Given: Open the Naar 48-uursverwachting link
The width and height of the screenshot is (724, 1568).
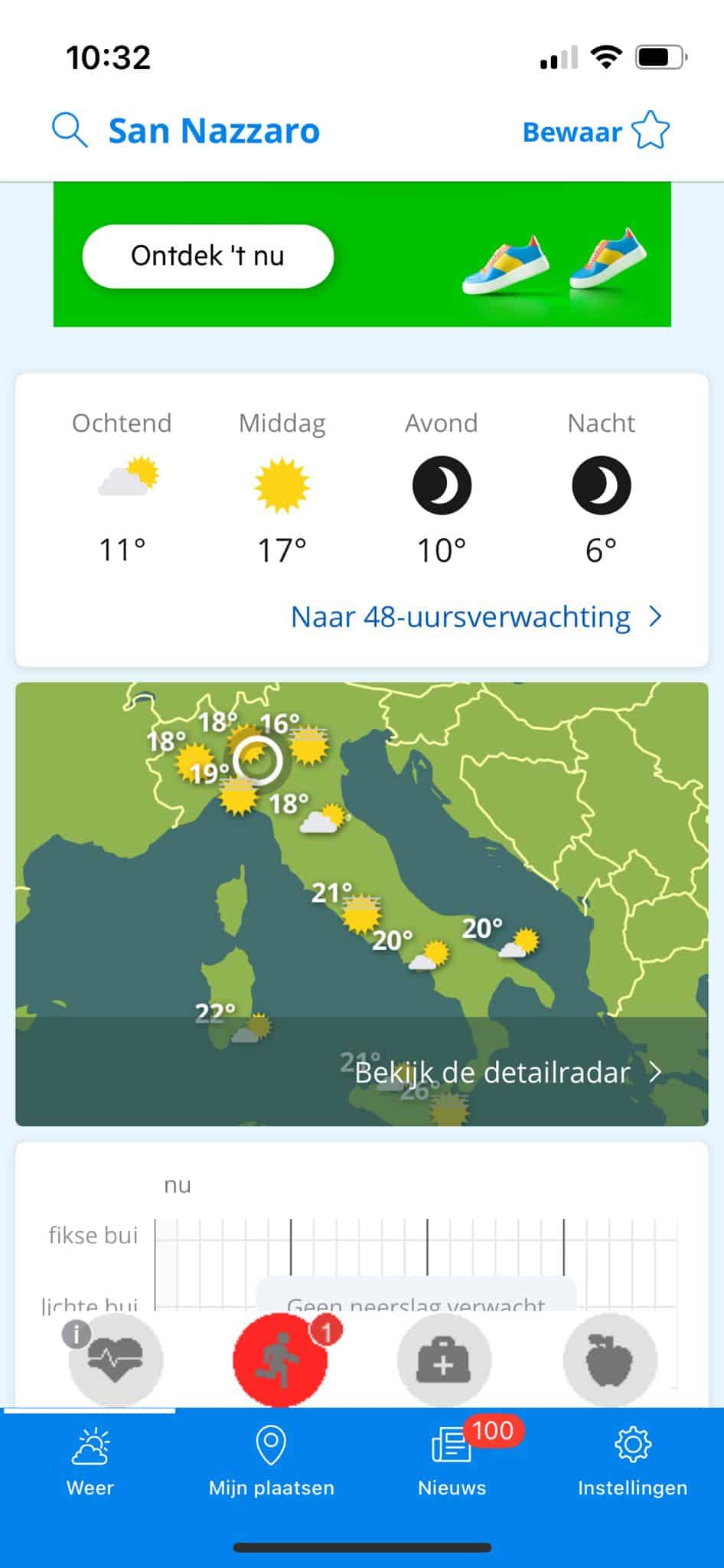Looking at the screenshot, I should [476, 617].
